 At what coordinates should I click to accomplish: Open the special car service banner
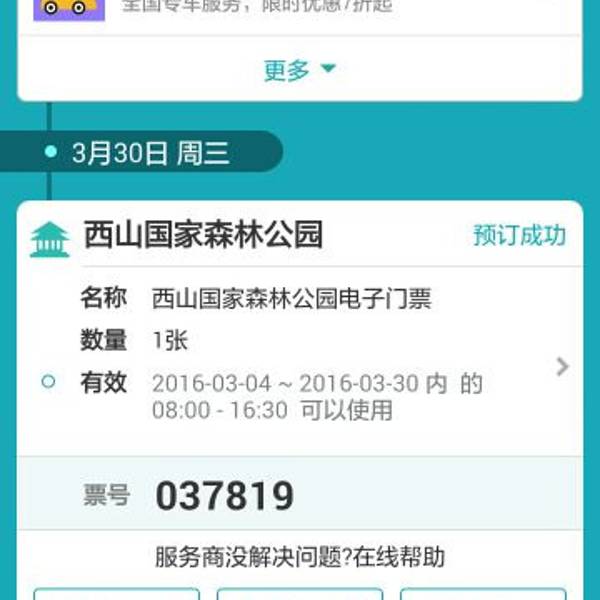click(300, 8)
